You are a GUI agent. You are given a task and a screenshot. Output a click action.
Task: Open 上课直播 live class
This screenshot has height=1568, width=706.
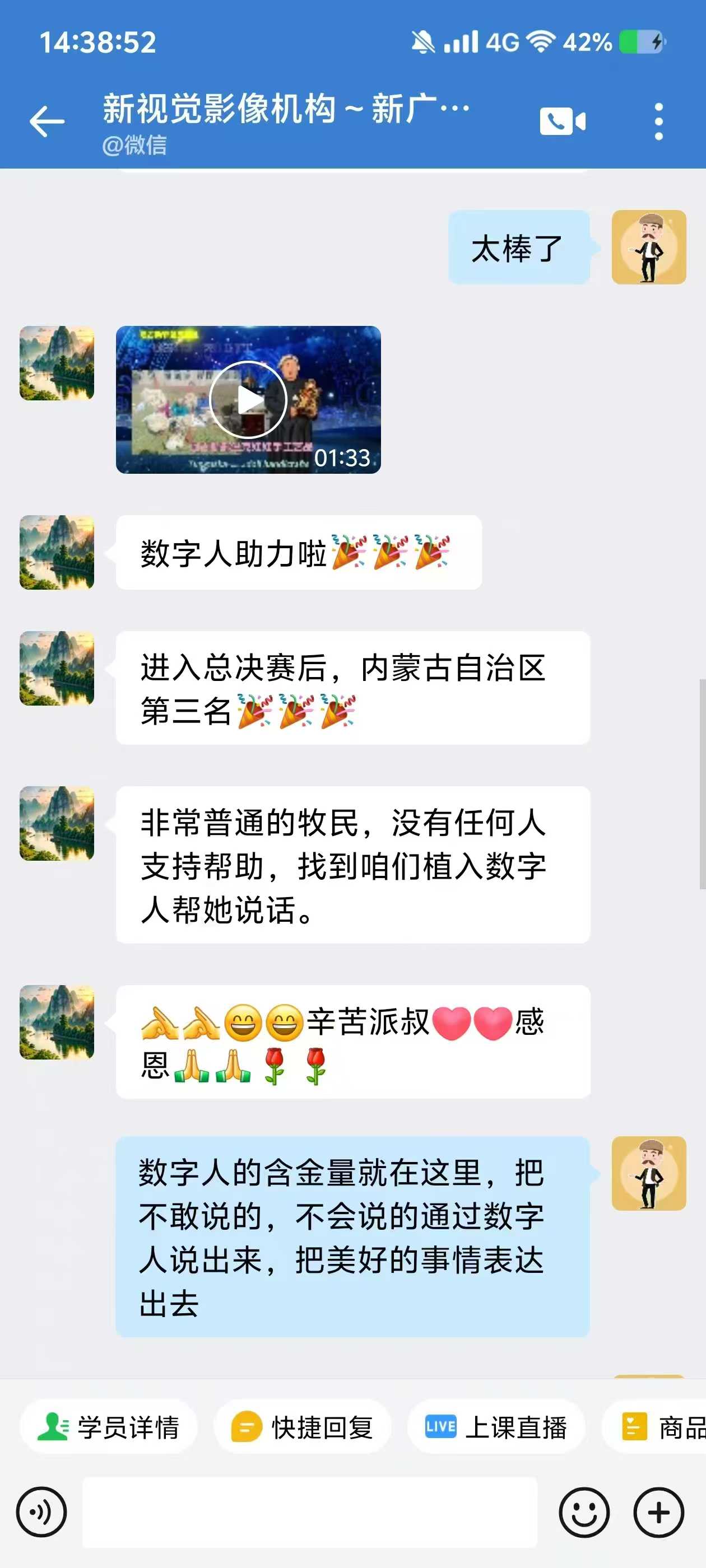496,1426
